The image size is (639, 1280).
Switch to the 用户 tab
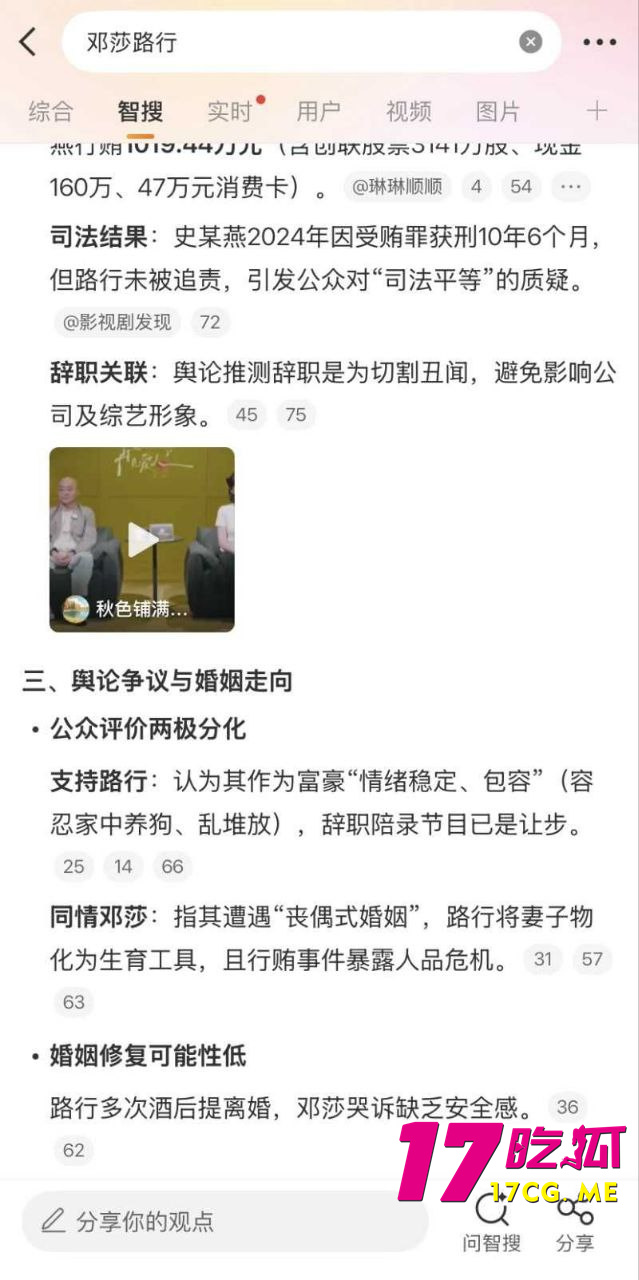318,111
